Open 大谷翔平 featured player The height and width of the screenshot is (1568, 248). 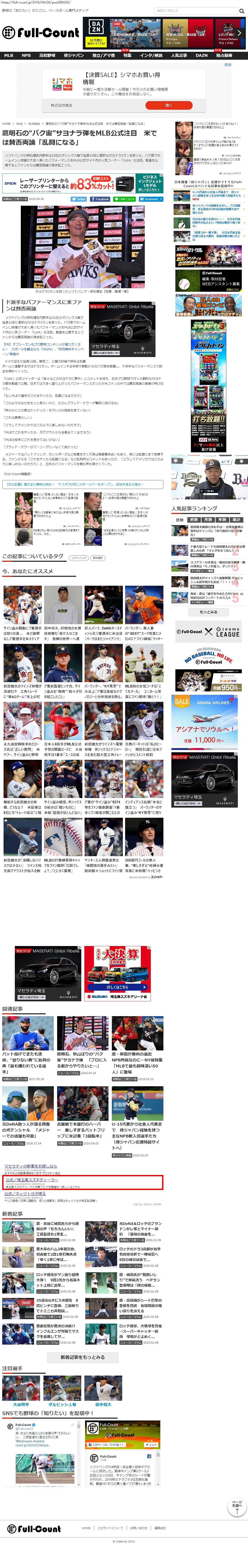21,1404
